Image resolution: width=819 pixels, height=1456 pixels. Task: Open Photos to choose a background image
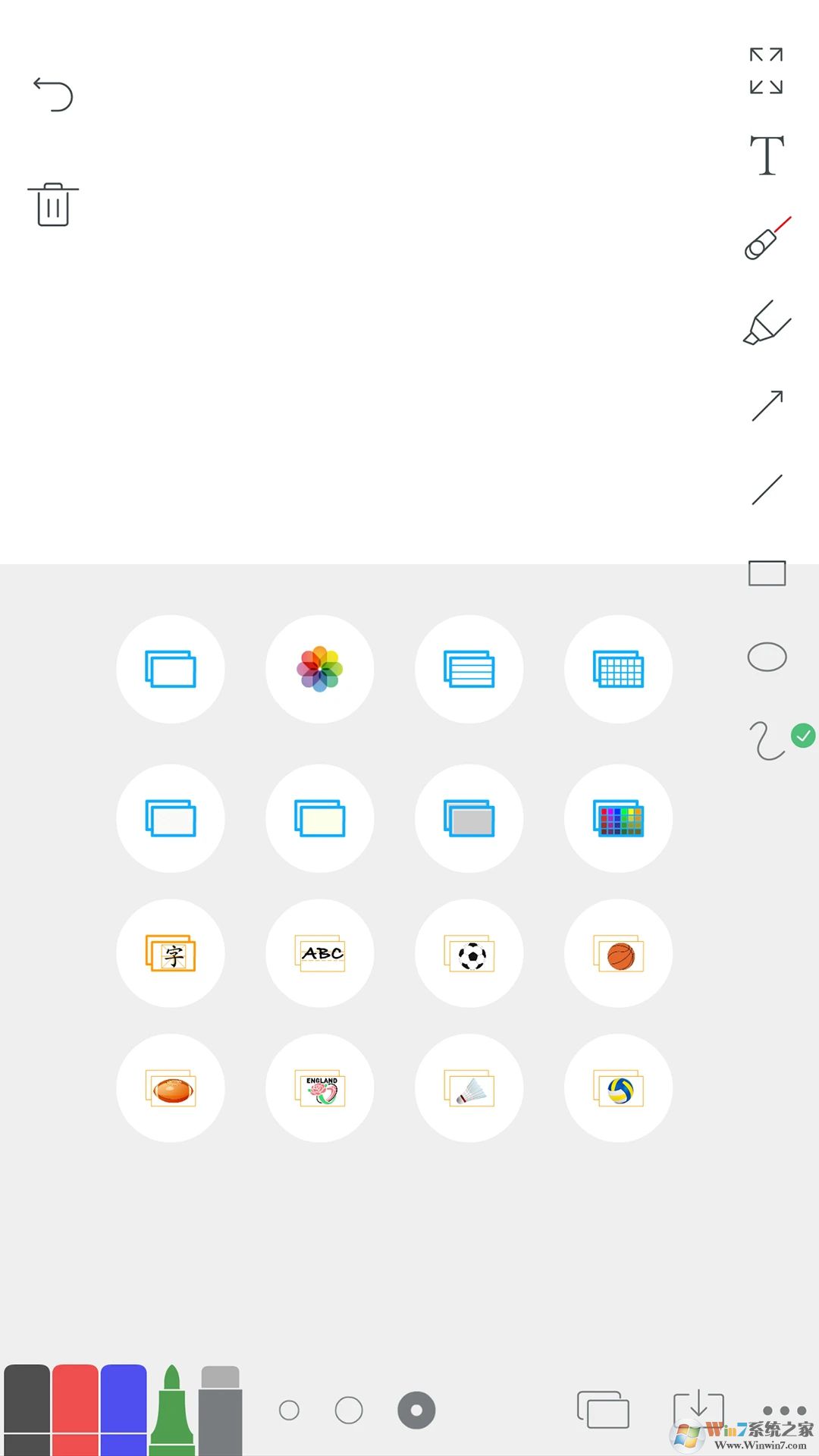pos(320,668)
